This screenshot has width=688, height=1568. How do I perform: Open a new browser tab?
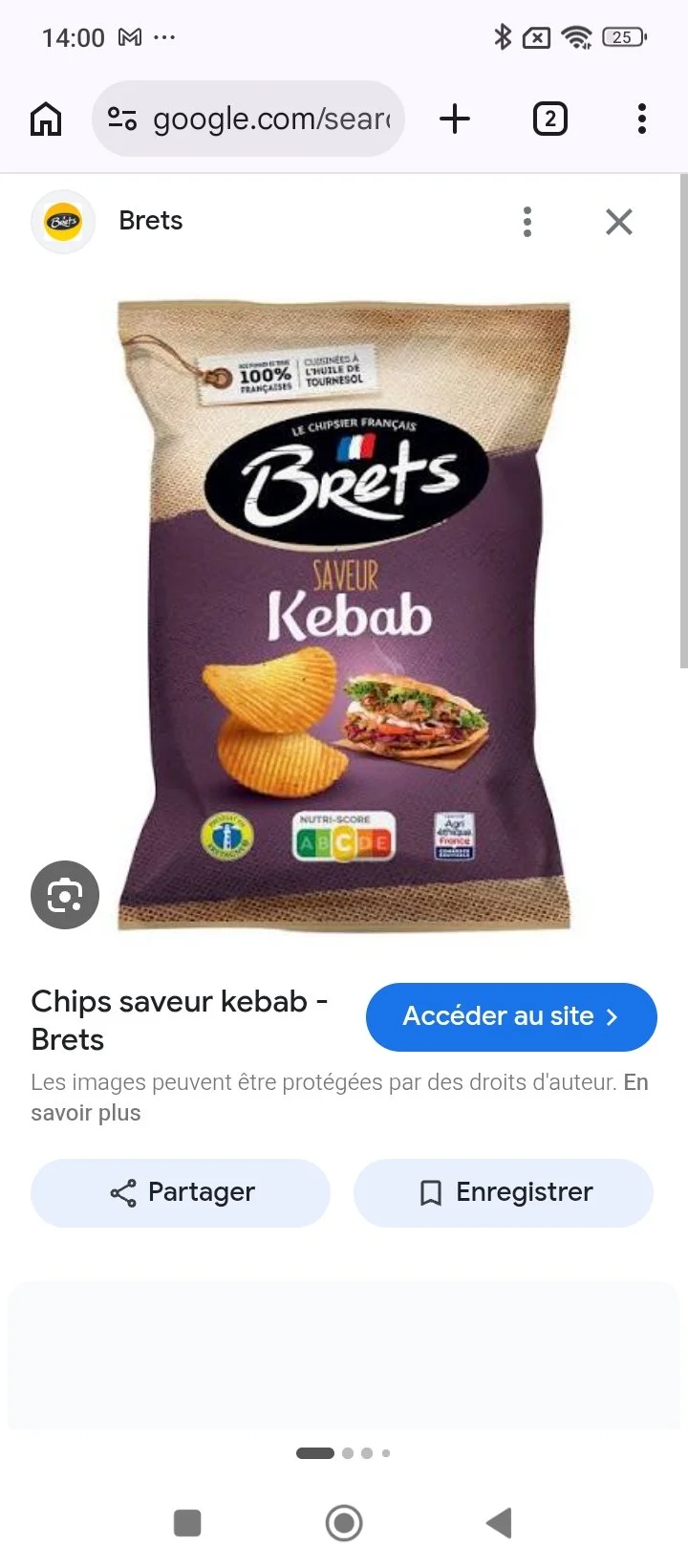455,119
